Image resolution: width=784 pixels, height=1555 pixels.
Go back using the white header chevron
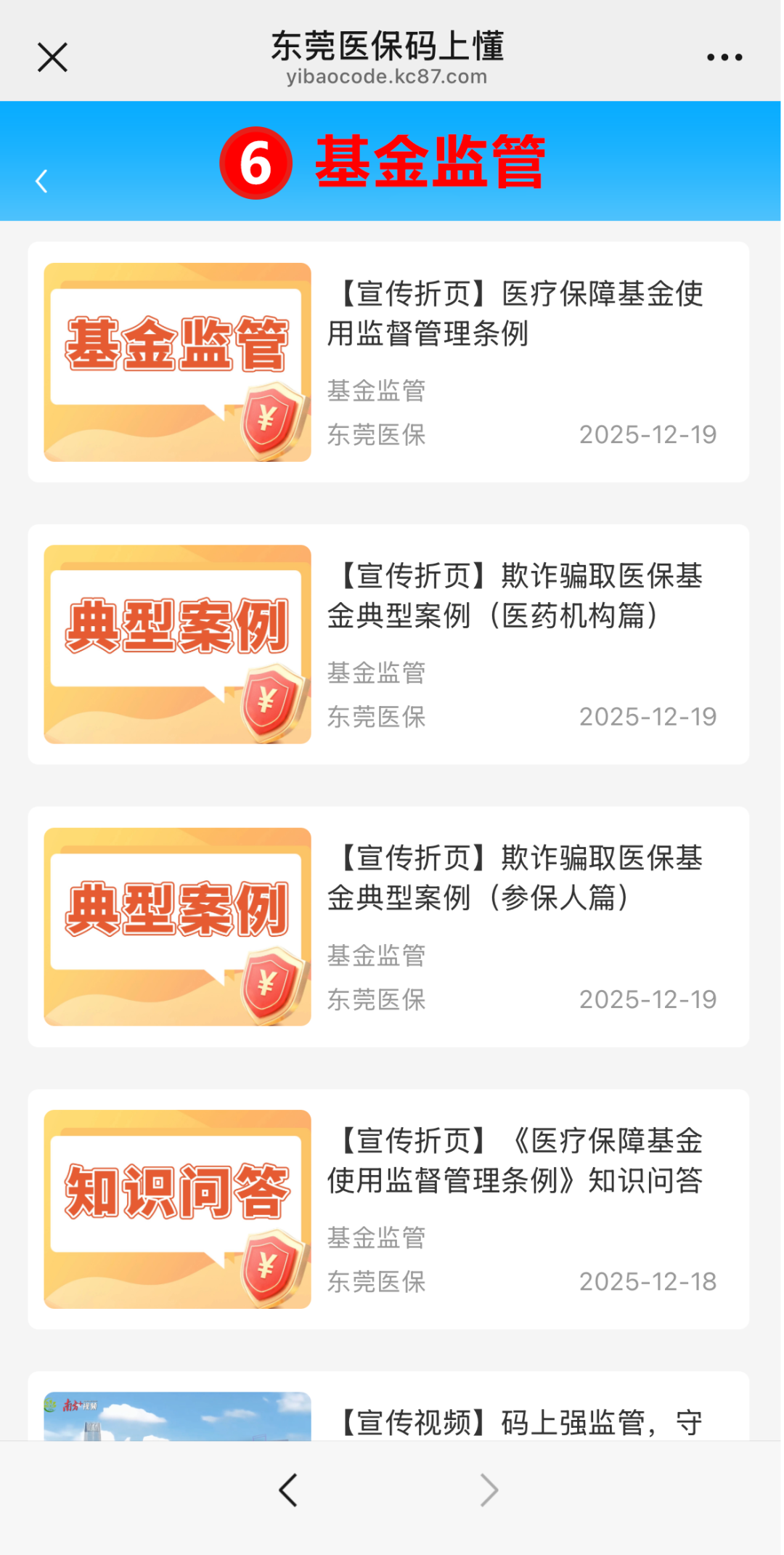pyautogui.click(x=41, y=180)
